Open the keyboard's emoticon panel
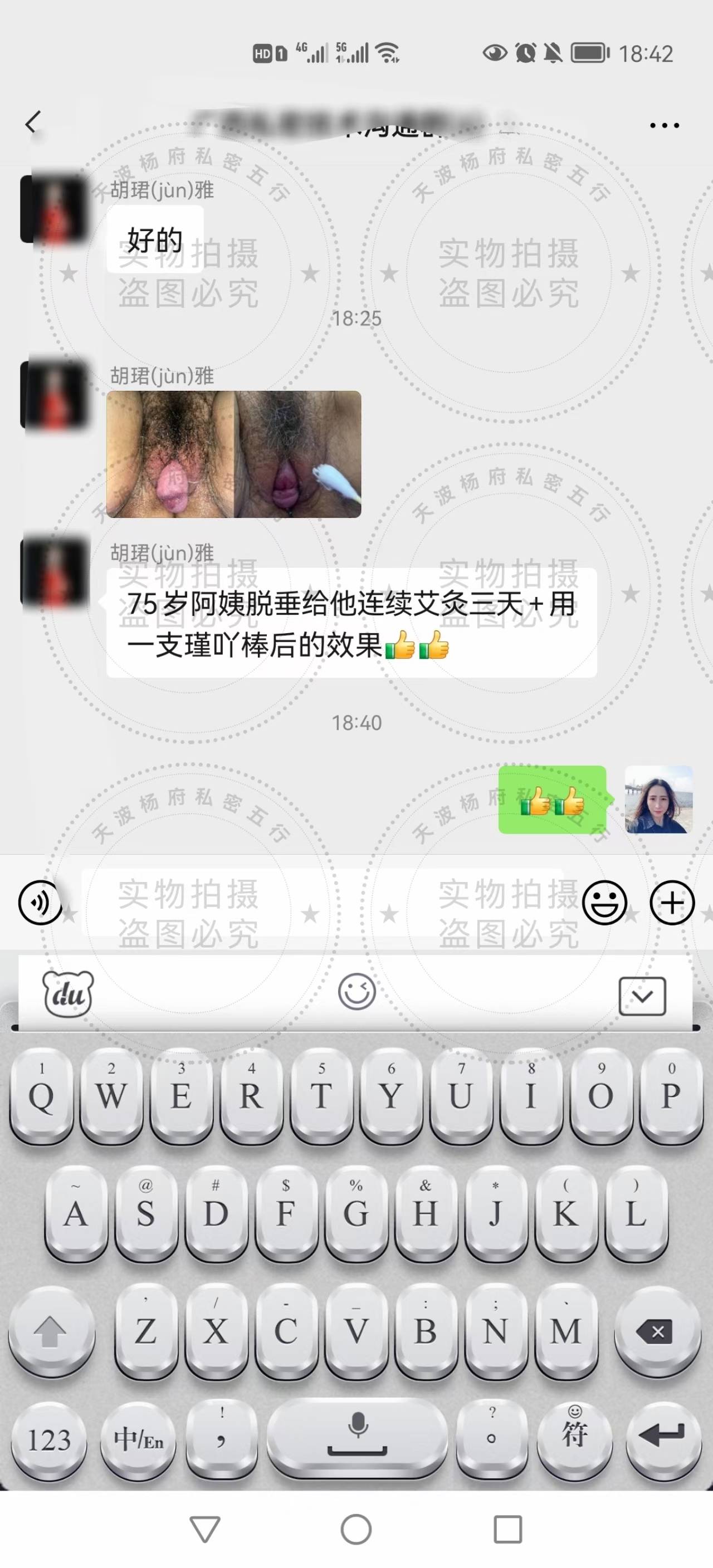The width and height of the screenshot is (713, 1568). coord(357,992)
